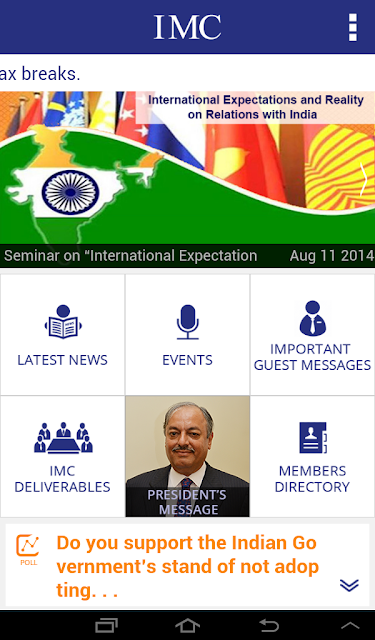
Task: Open IMC Deliverables
Action: [62, 456]
